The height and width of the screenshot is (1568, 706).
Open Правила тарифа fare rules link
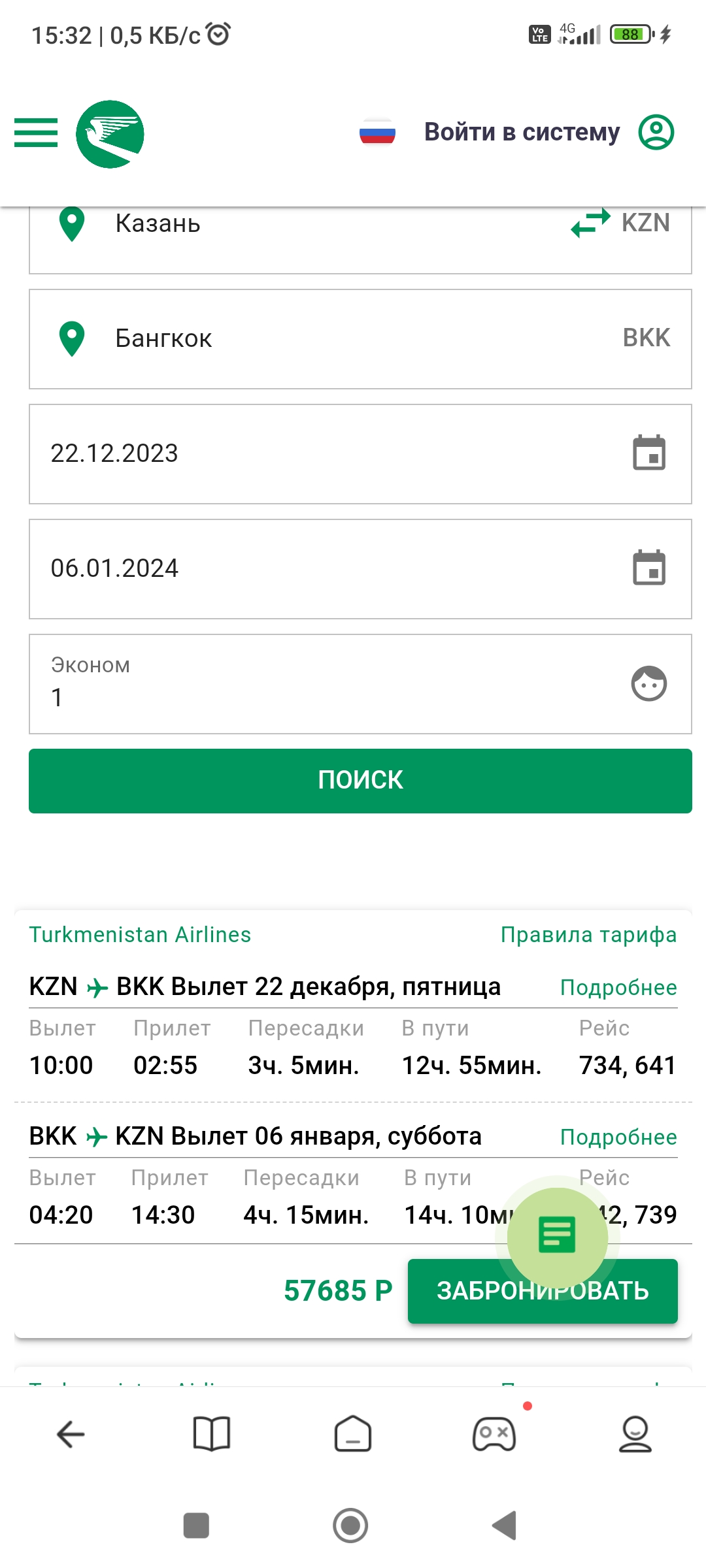(588, 935)
